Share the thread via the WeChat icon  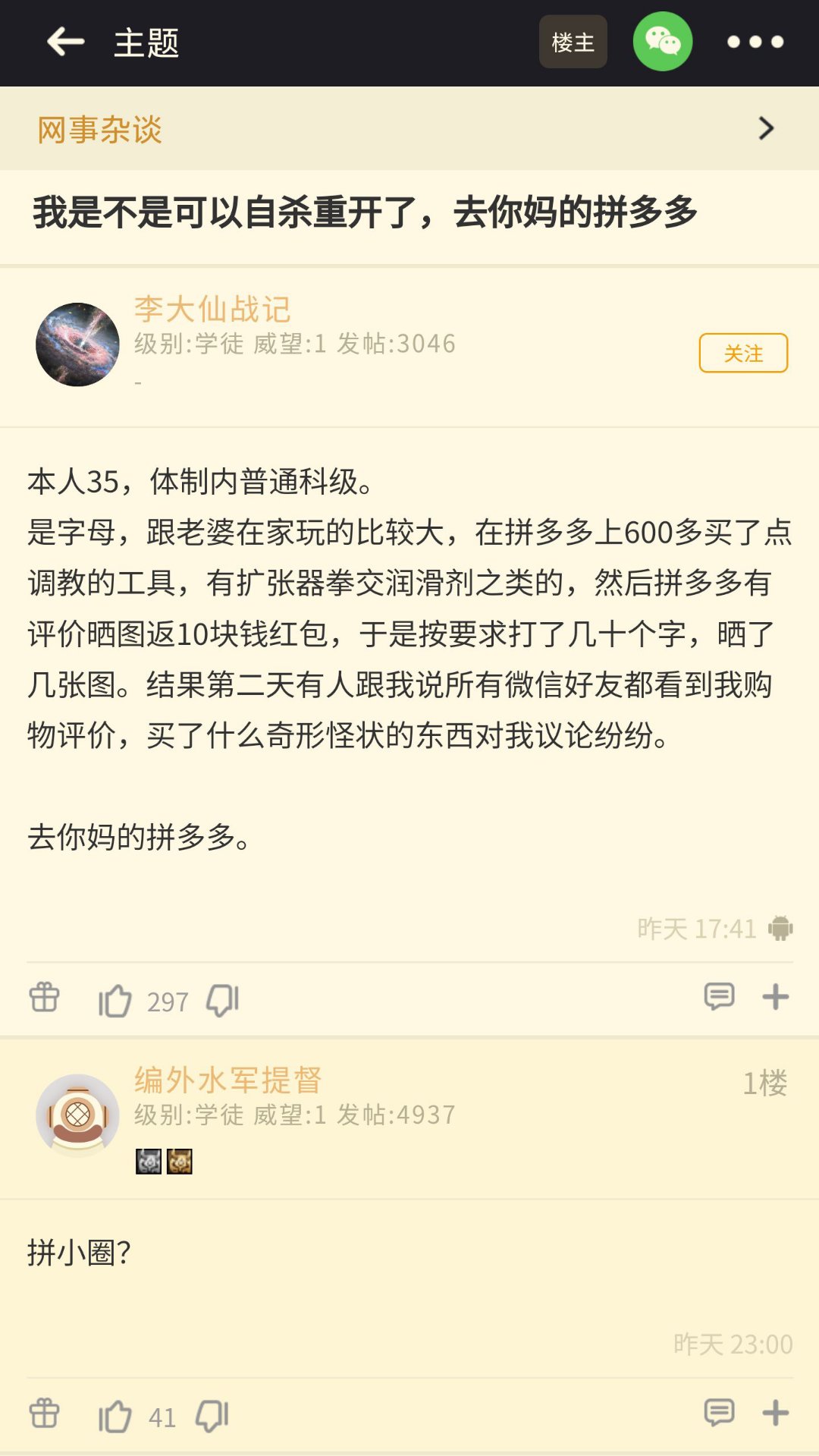click(662, 42)
